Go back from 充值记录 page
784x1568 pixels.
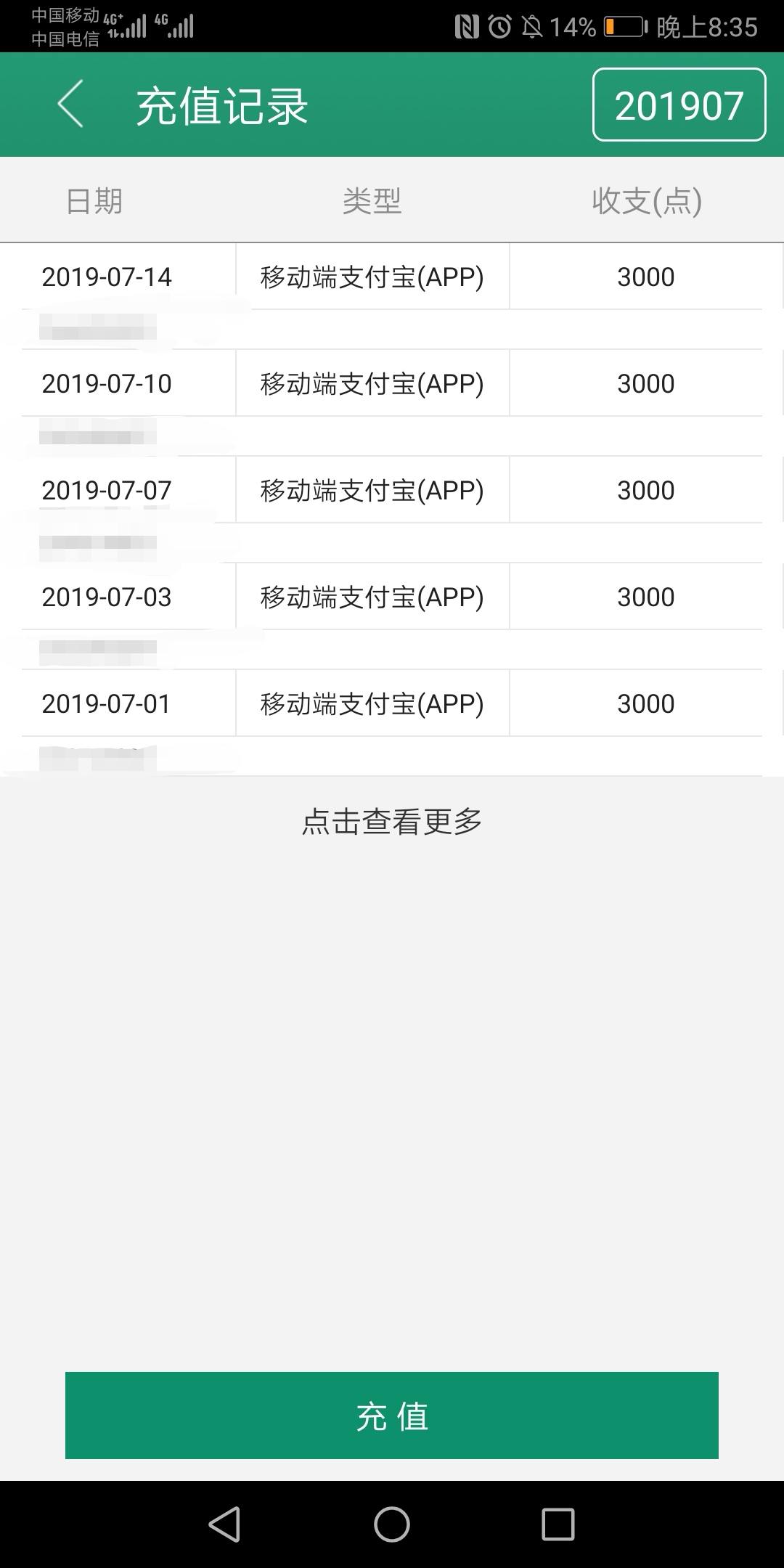coord(71,104)
